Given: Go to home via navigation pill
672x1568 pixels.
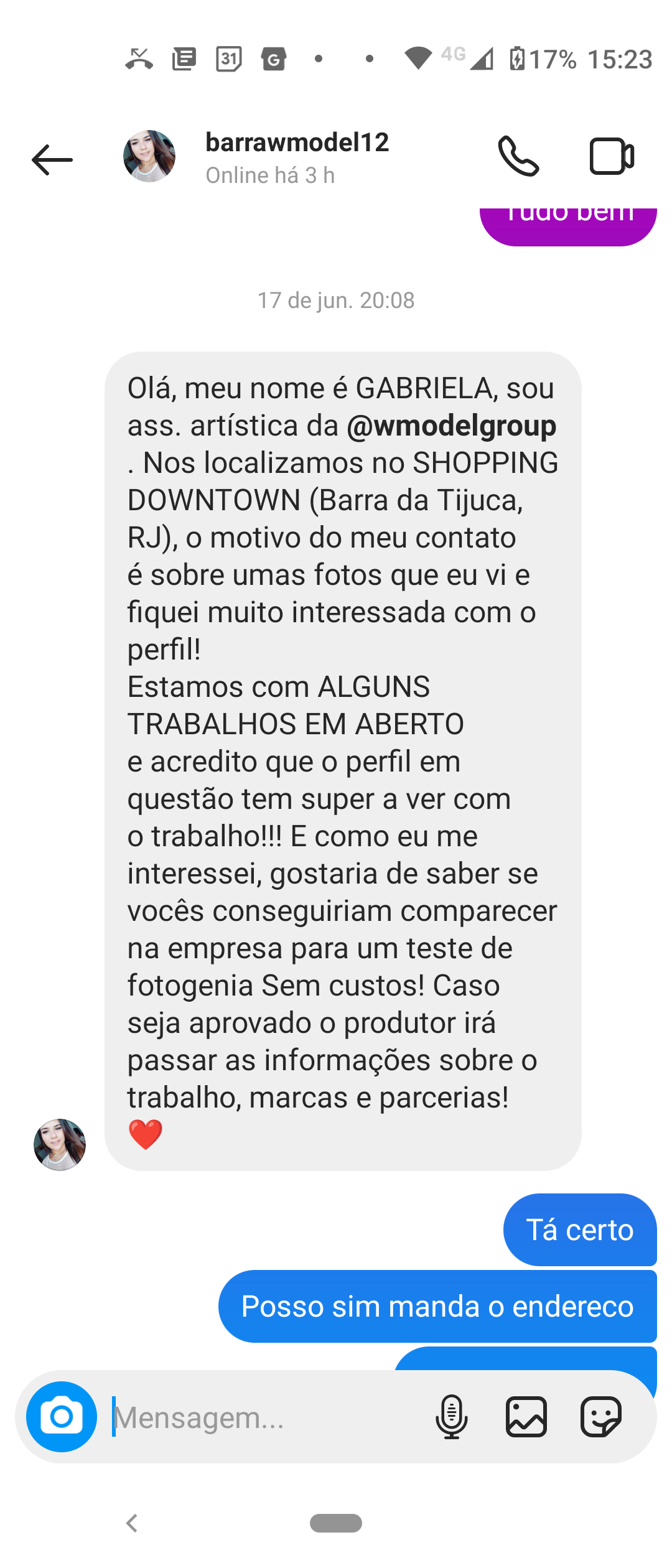Looking at the screenshot, I should [x=336, y=1523].
